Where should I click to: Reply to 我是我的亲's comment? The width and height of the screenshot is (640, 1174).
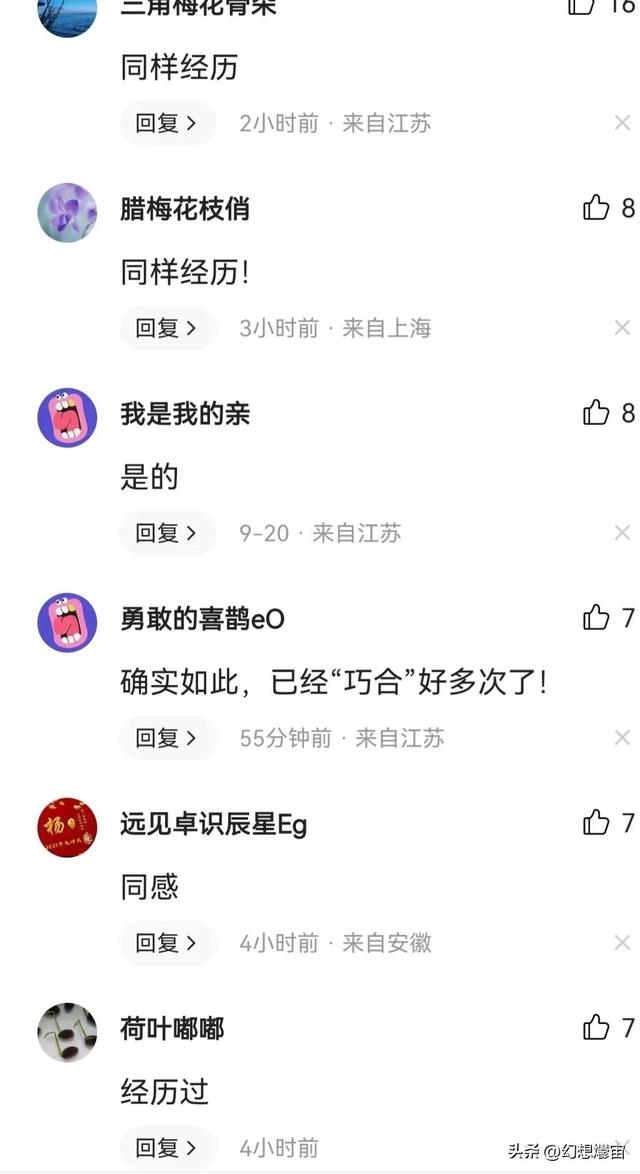[x=167, y=533]
